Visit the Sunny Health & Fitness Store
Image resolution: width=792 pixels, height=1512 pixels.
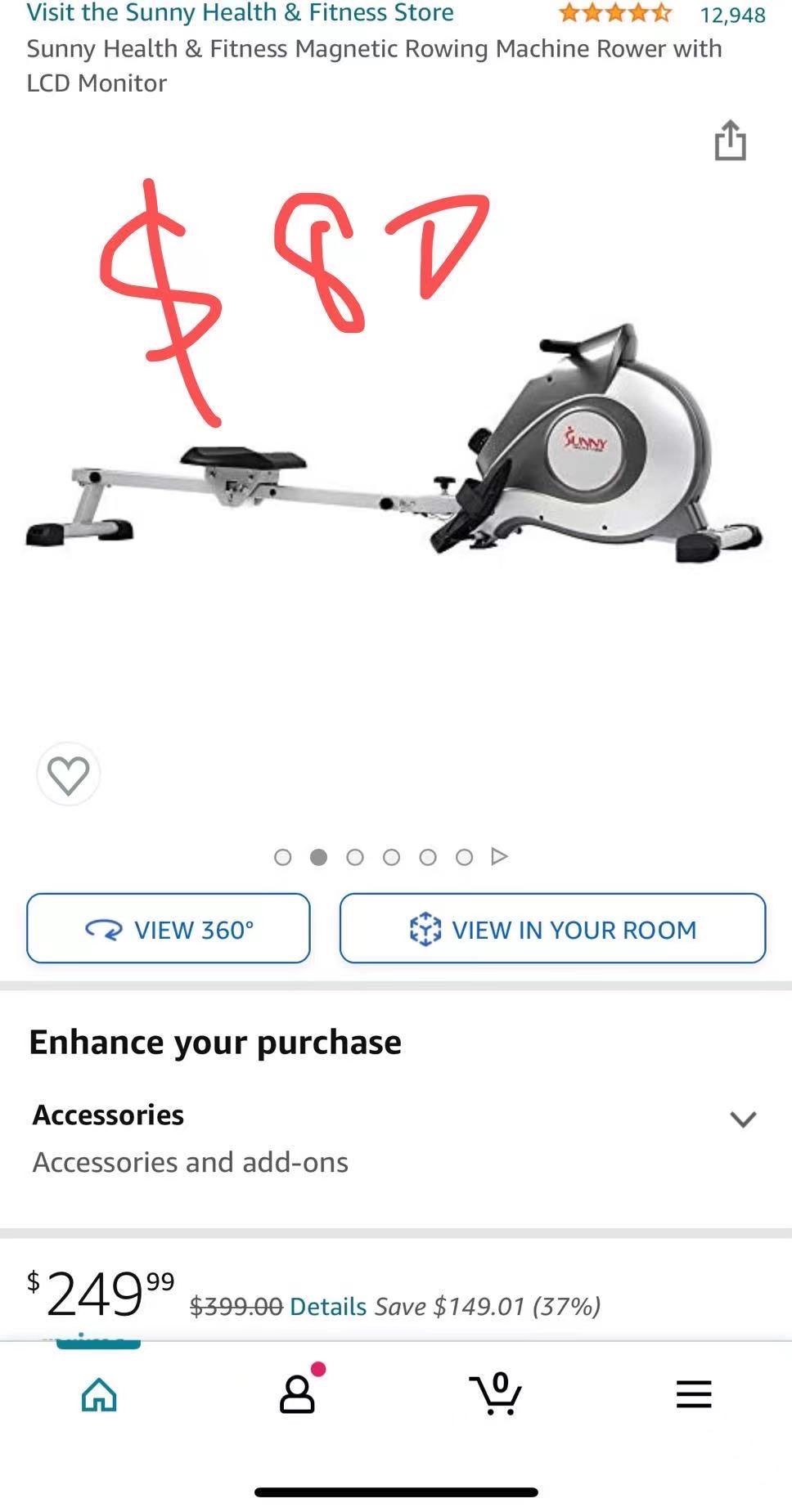point(240,13)
